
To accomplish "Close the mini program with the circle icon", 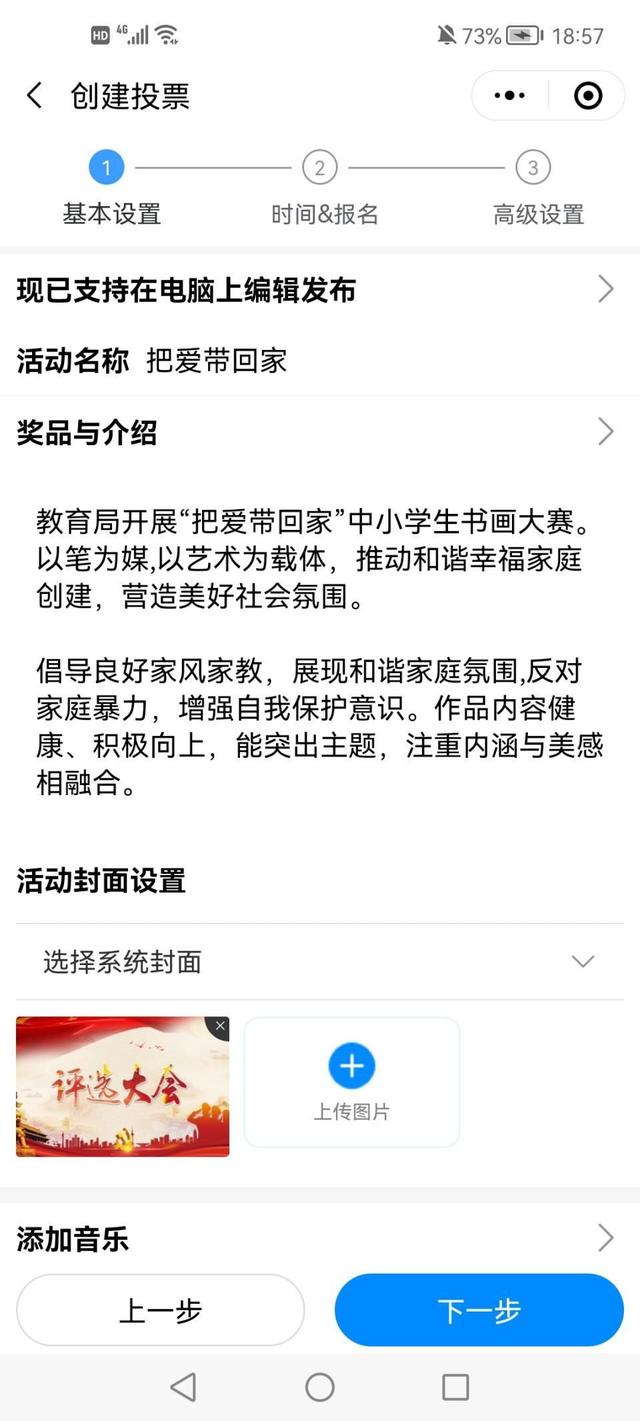I will [588, 96].
